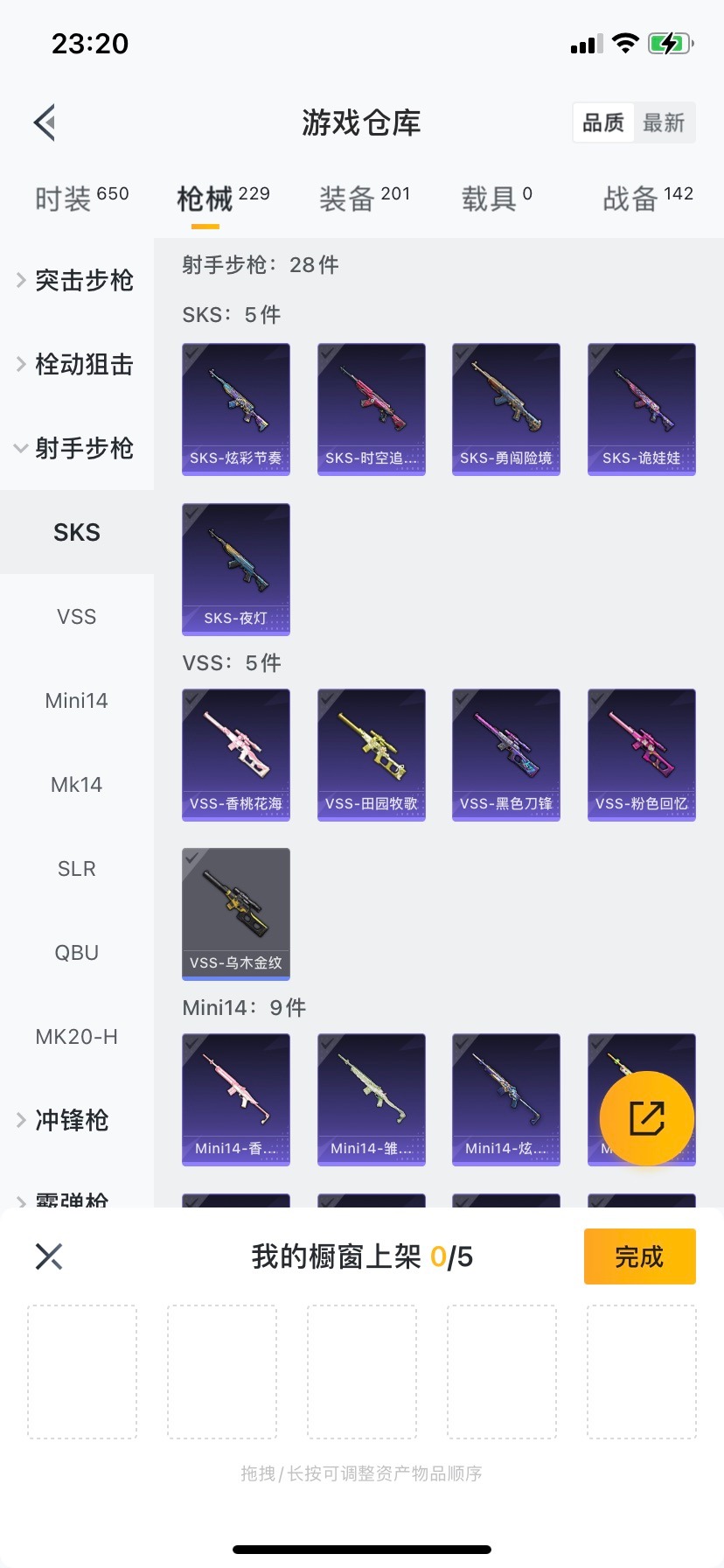Expand the 冲锋枪 category
Image resolution: width=724 pixels, height=1568 pixels.
coord(77,1120)
